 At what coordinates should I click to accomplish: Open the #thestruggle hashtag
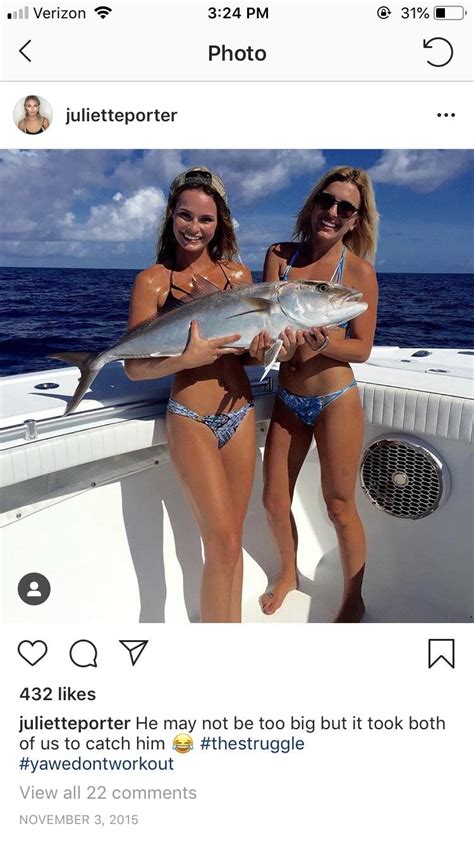[x=252, y=744]
